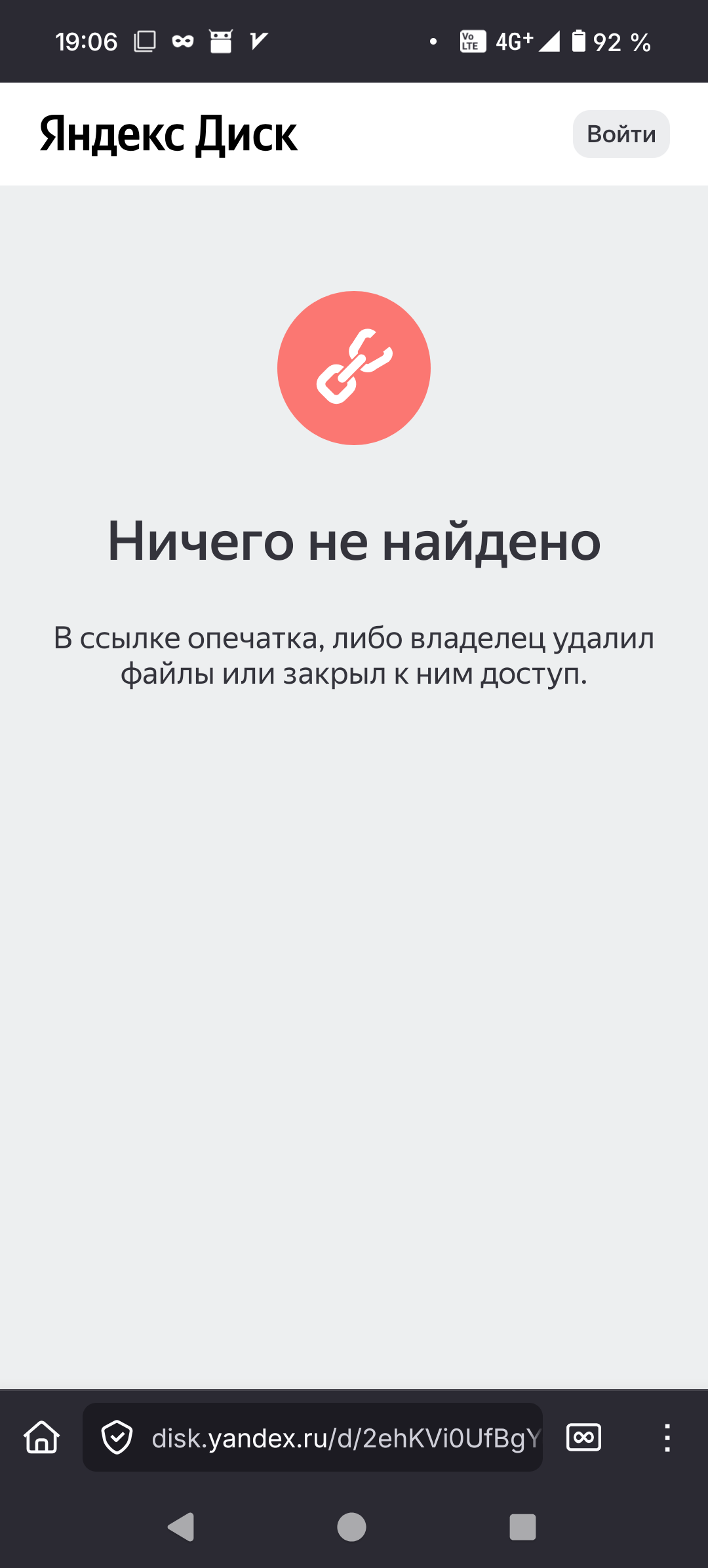The width and height of the screenshot is (708, 1568).
Task: Open the Яндекс Диск home link
Action: point(168,134)
